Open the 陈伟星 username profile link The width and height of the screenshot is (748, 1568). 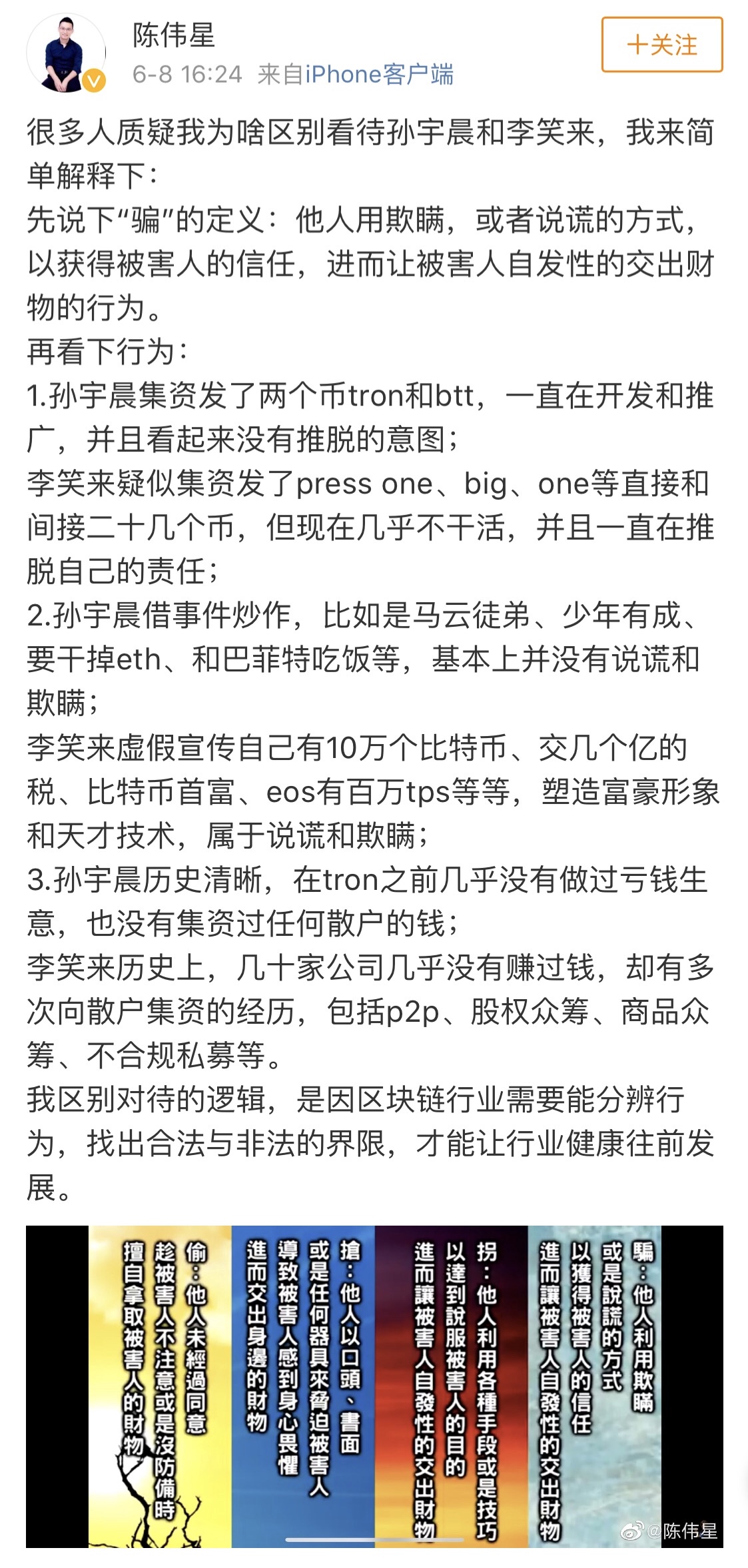click(174, 35)
